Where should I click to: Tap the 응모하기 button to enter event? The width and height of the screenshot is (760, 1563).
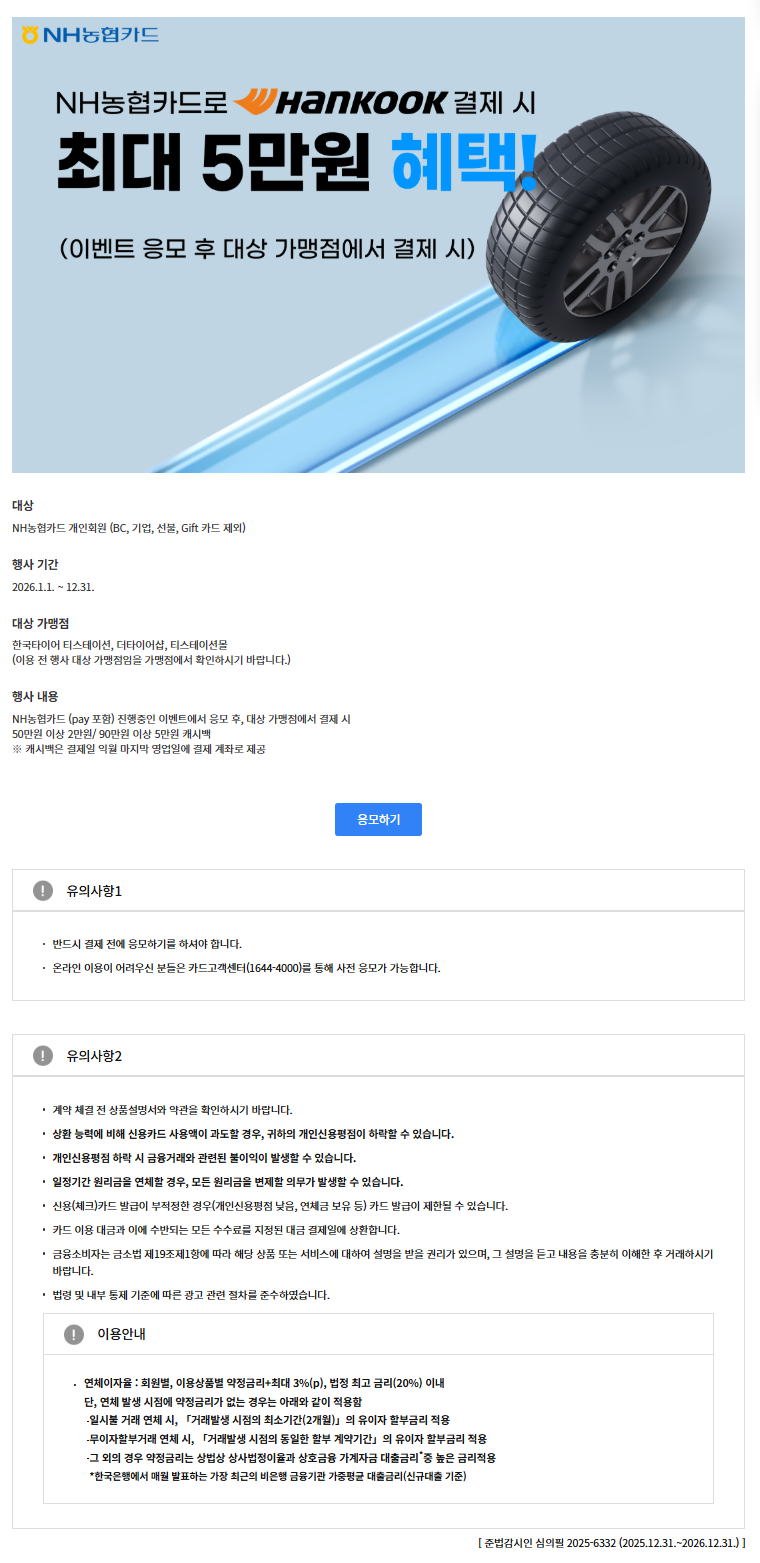(x=378, y=819)
